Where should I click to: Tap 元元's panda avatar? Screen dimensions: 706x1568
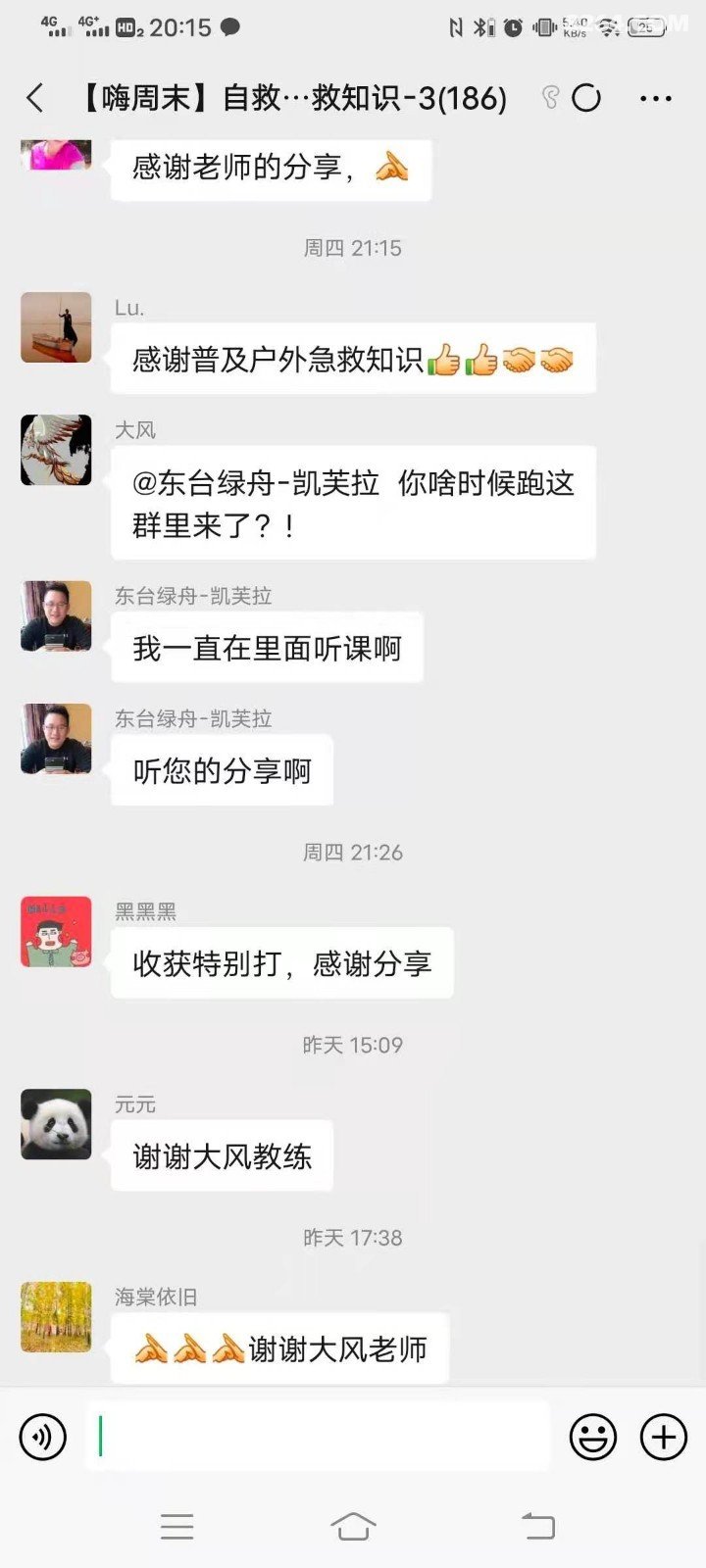[x=56, y=1124]
